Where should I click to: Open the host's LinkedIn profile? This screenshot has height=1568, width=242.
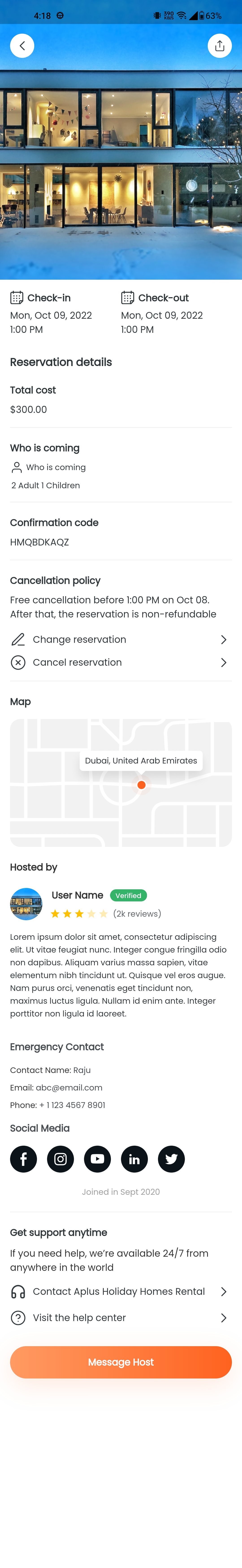coord(134,1159)
